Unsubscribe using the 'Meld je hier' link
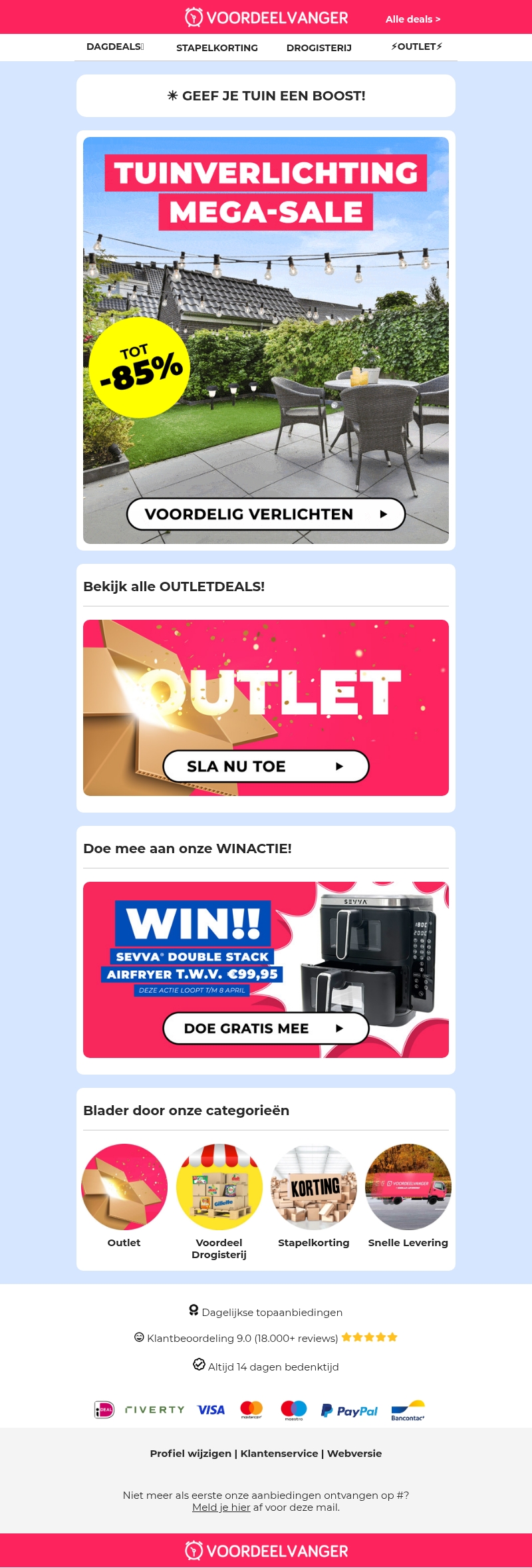Viewport: 532px width, 1568px height. 221,1507
